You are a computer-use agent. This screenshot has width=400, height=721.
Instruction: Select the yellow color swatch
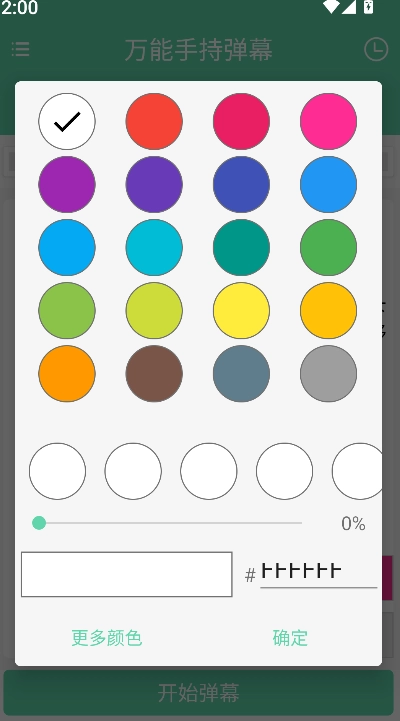pyautogui.click(x=241, y=310)
